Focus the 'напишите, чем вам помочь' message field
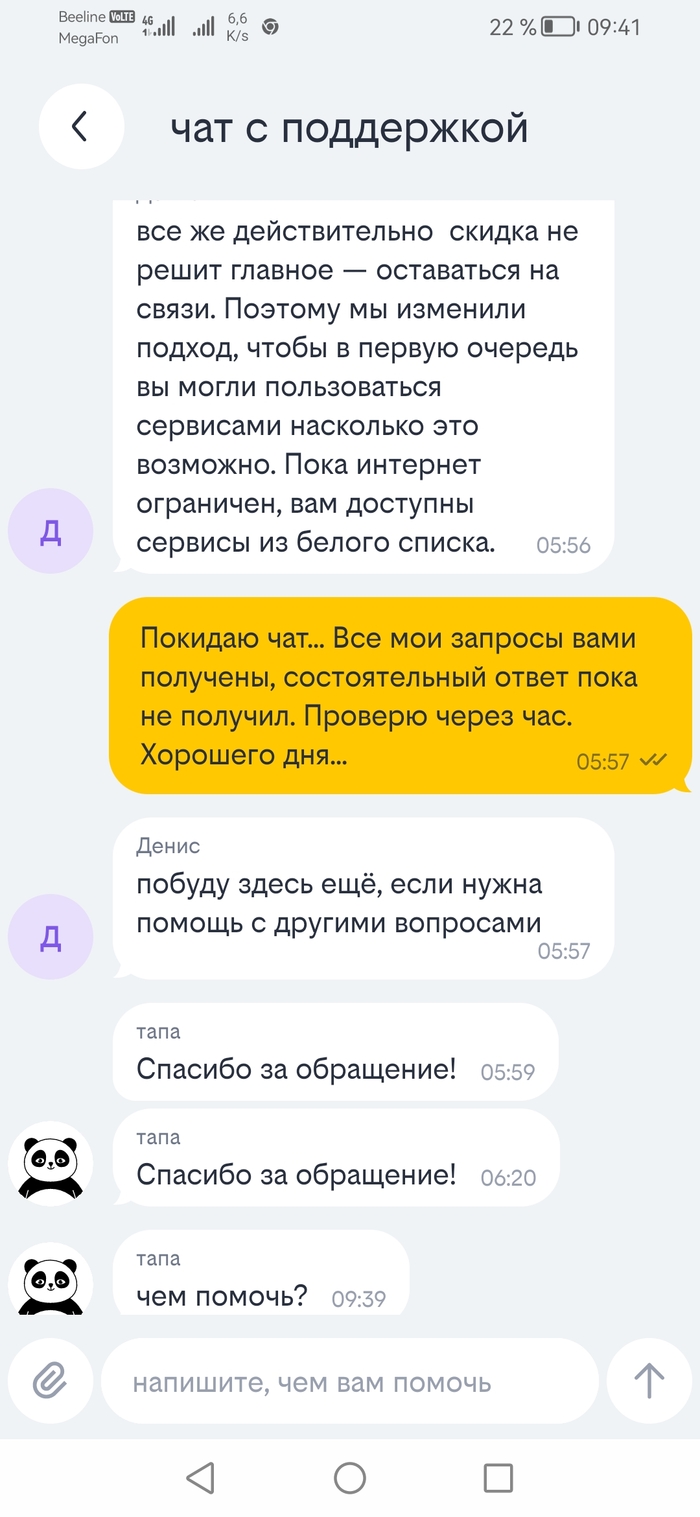 point(350,1383)
